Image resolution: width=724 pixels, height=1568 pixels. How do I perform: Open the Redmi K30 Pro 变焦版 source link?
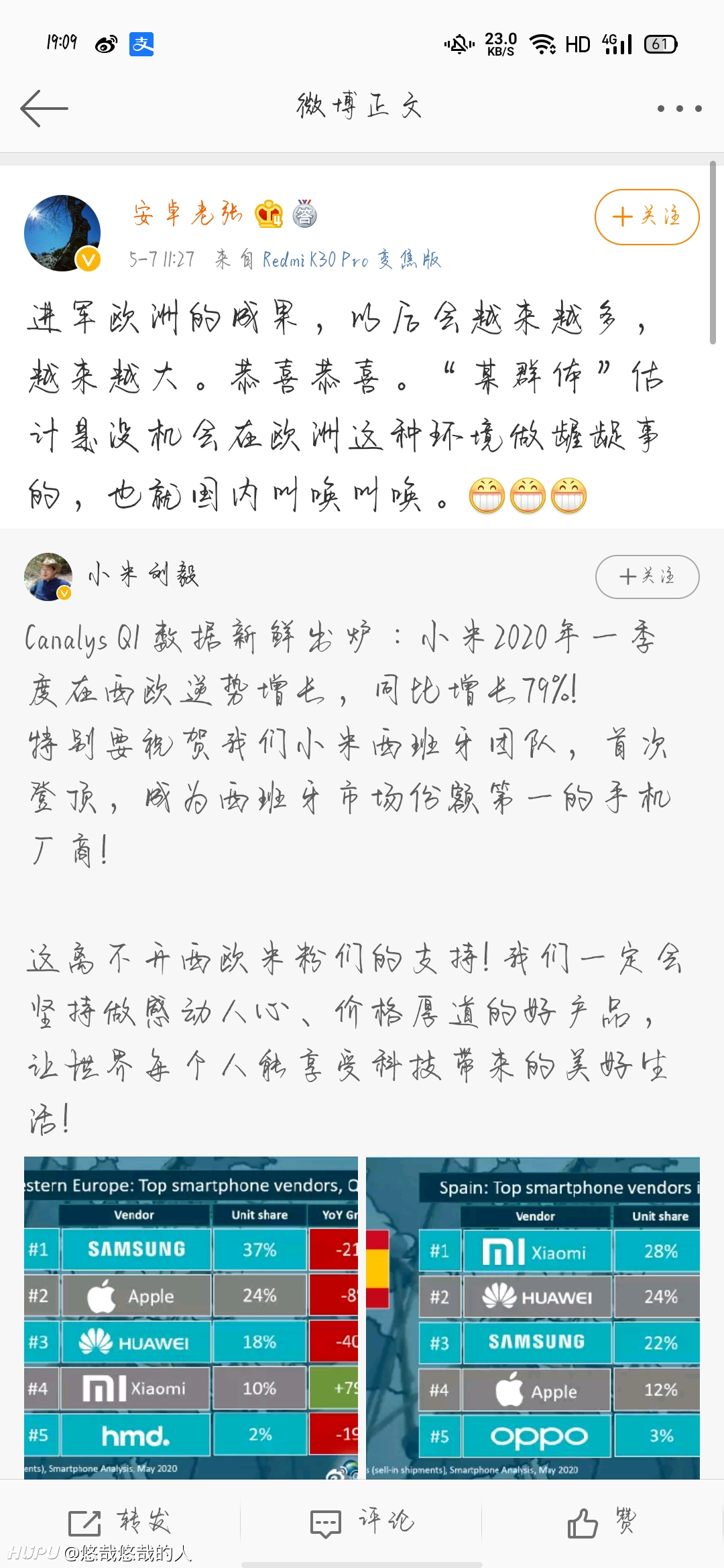(x=351, y=259)
